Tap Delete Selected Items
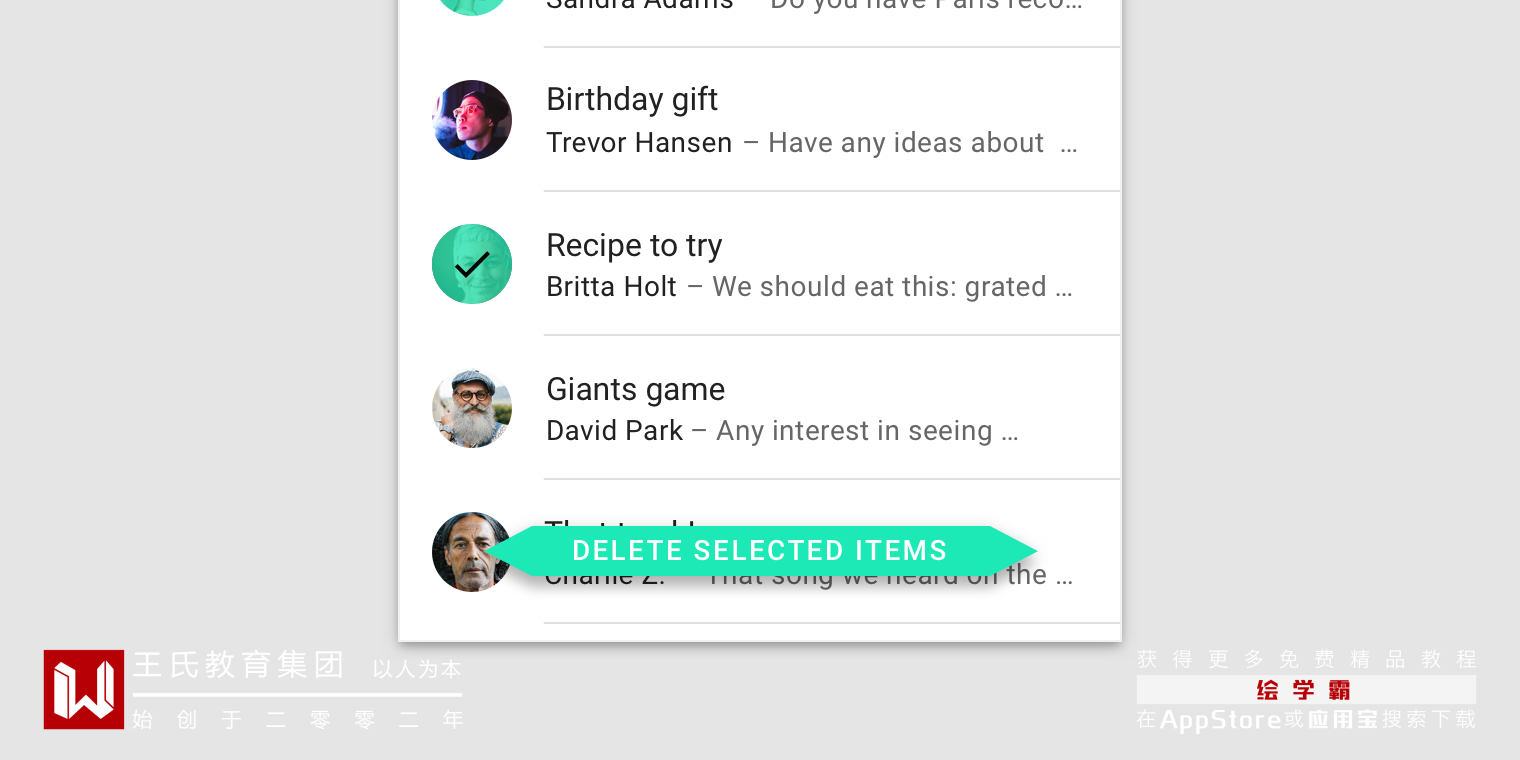This screenshot has width=1520, height=760. (x=760, y=551)
